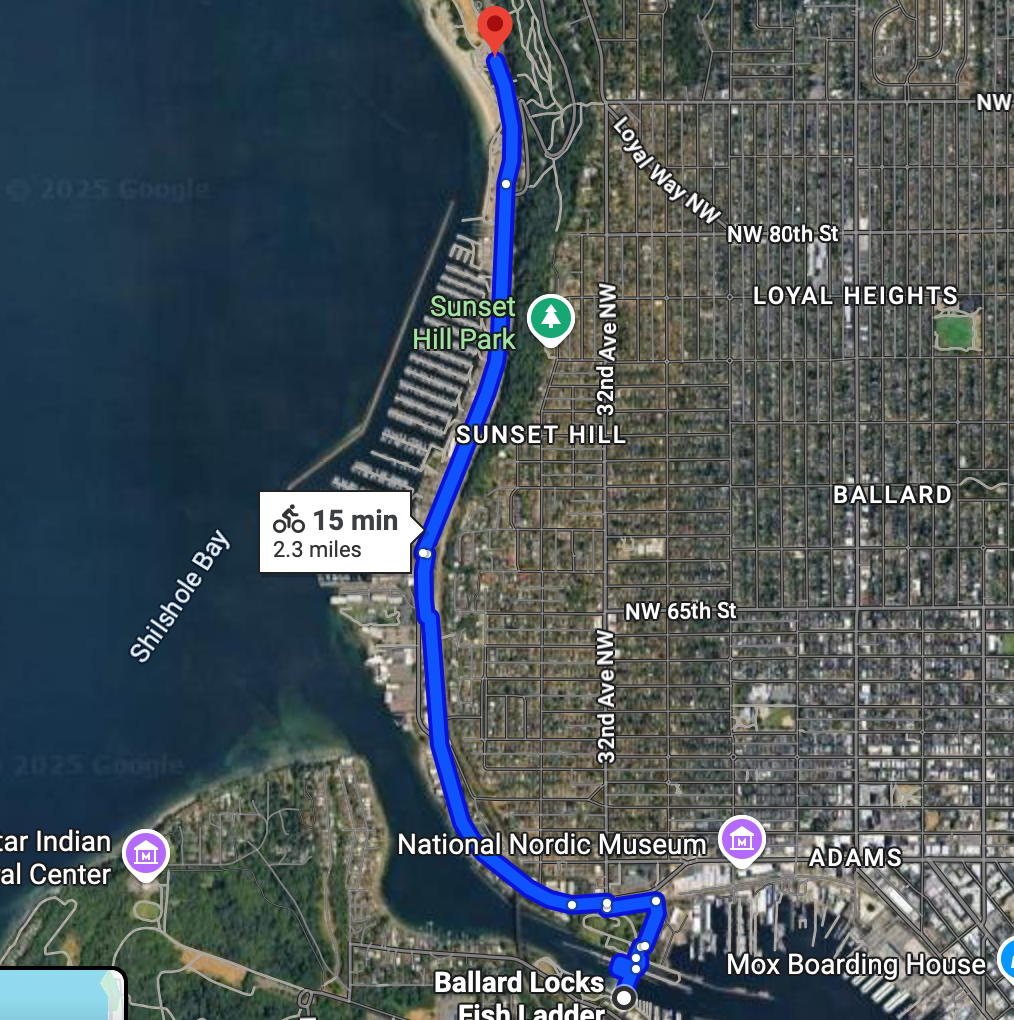
Task: Select the Mox Boarding House marker
Action: pos(1006,961)
